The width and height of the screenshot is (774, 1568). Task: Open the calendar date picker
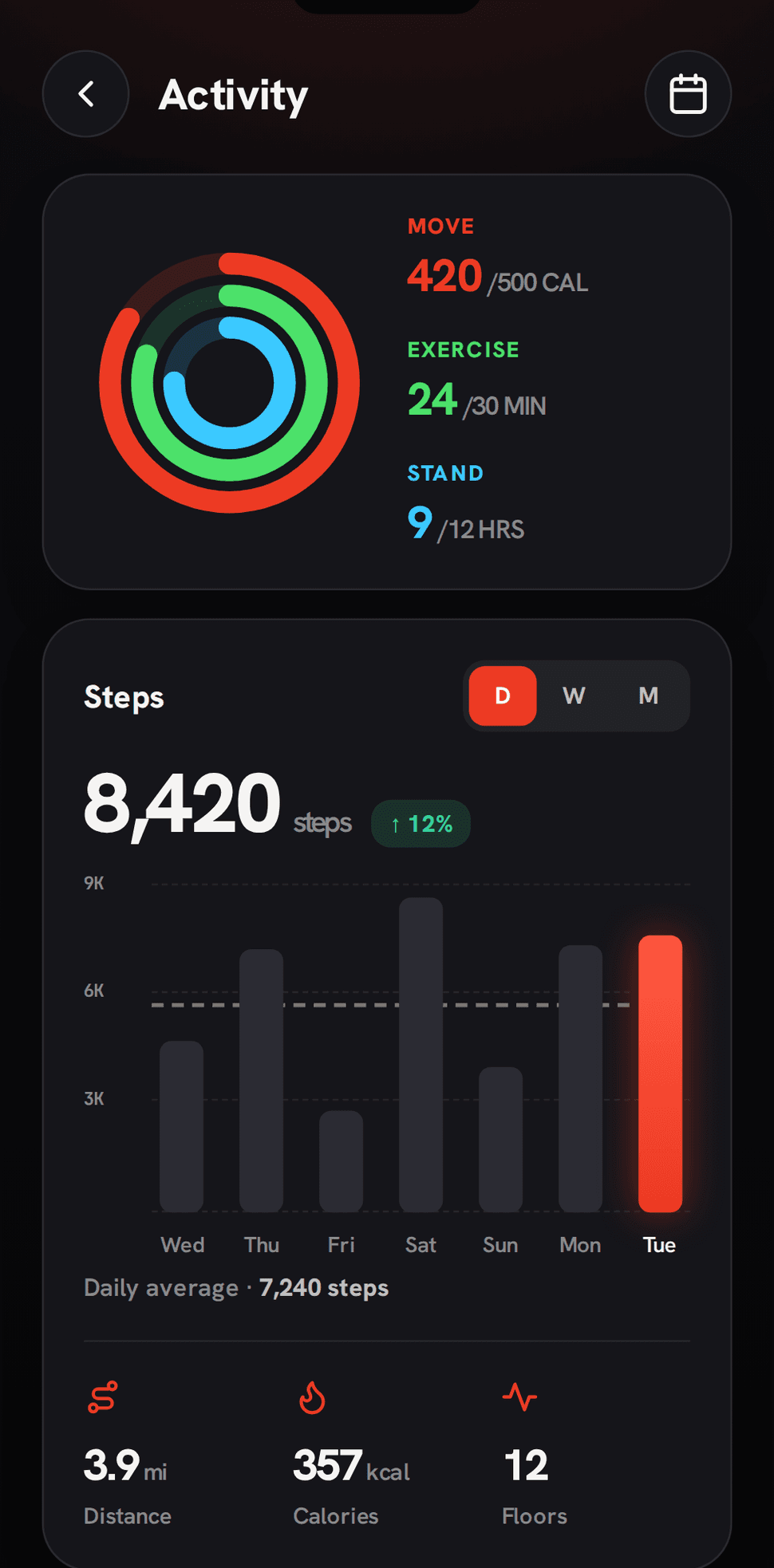point(688,94)
